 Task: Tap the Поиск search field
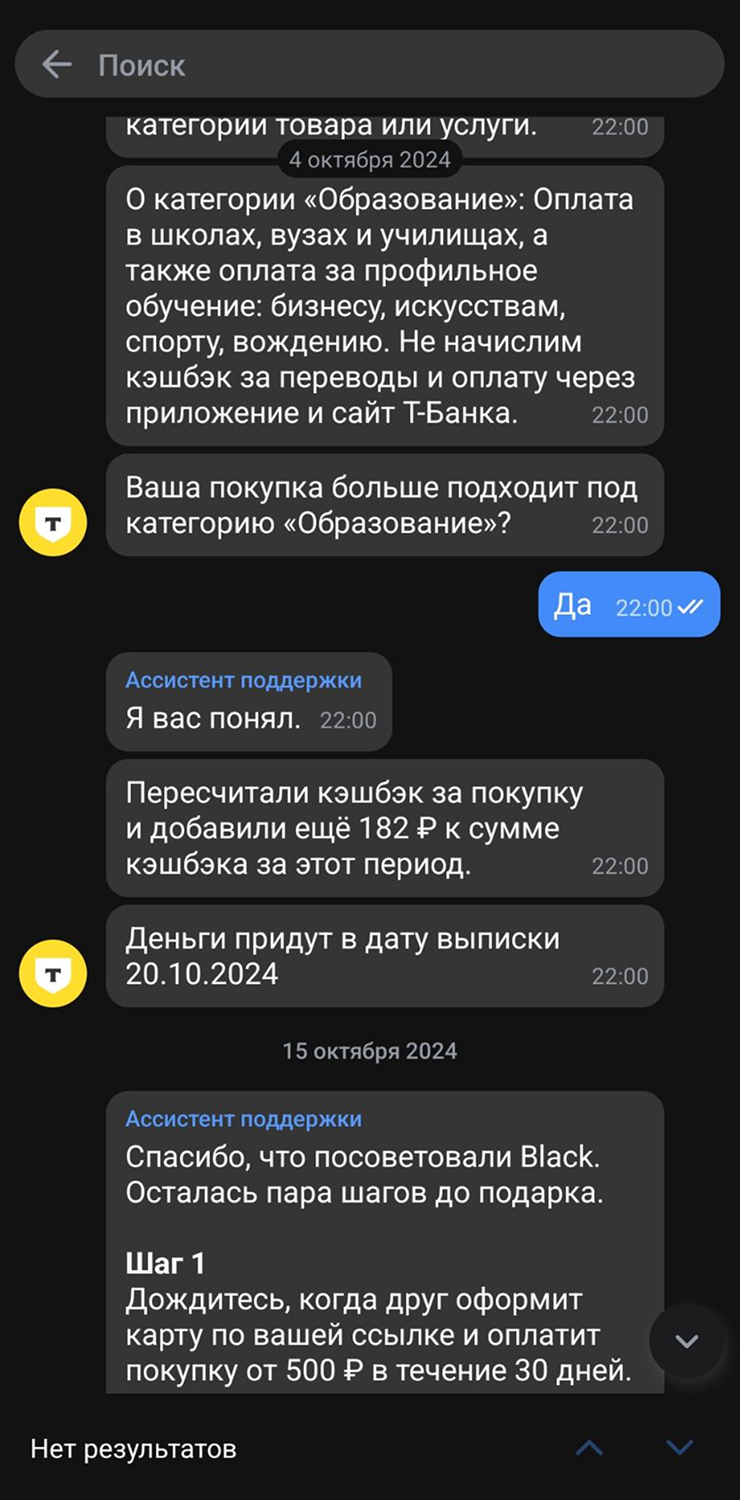click(400, 65)
